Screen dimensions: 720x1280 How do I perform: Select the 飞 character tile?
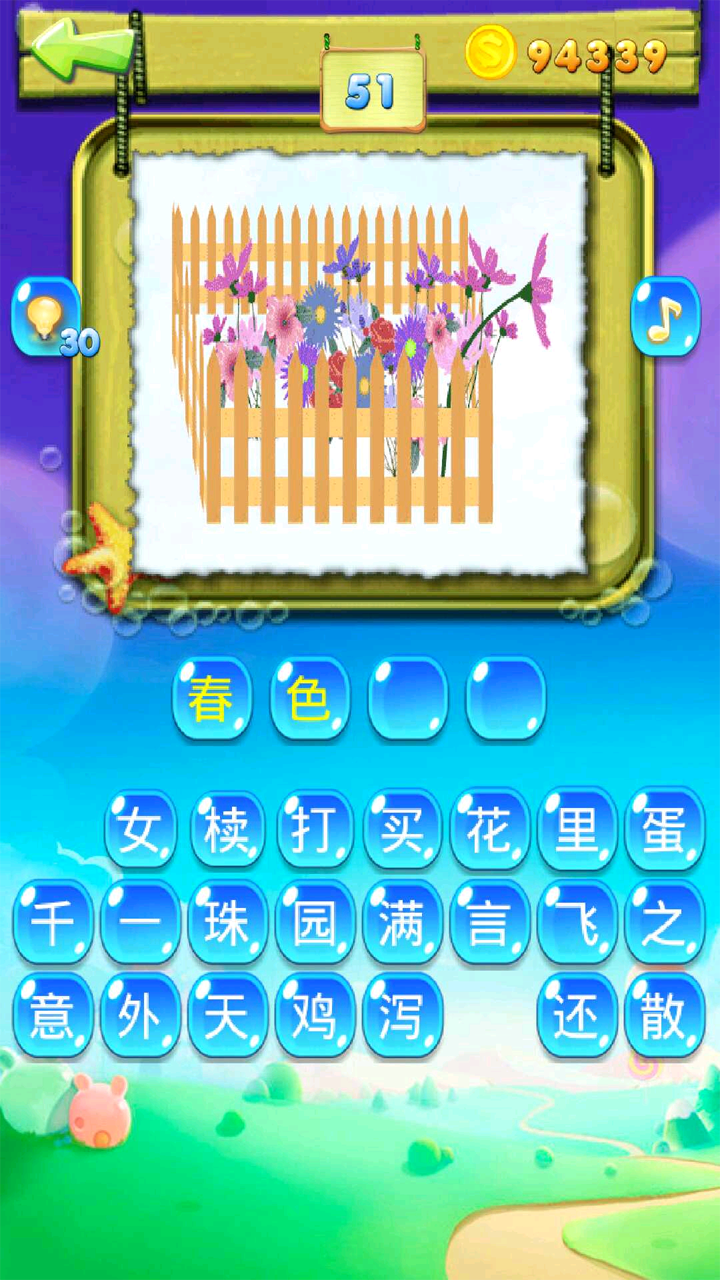[577, 922]
